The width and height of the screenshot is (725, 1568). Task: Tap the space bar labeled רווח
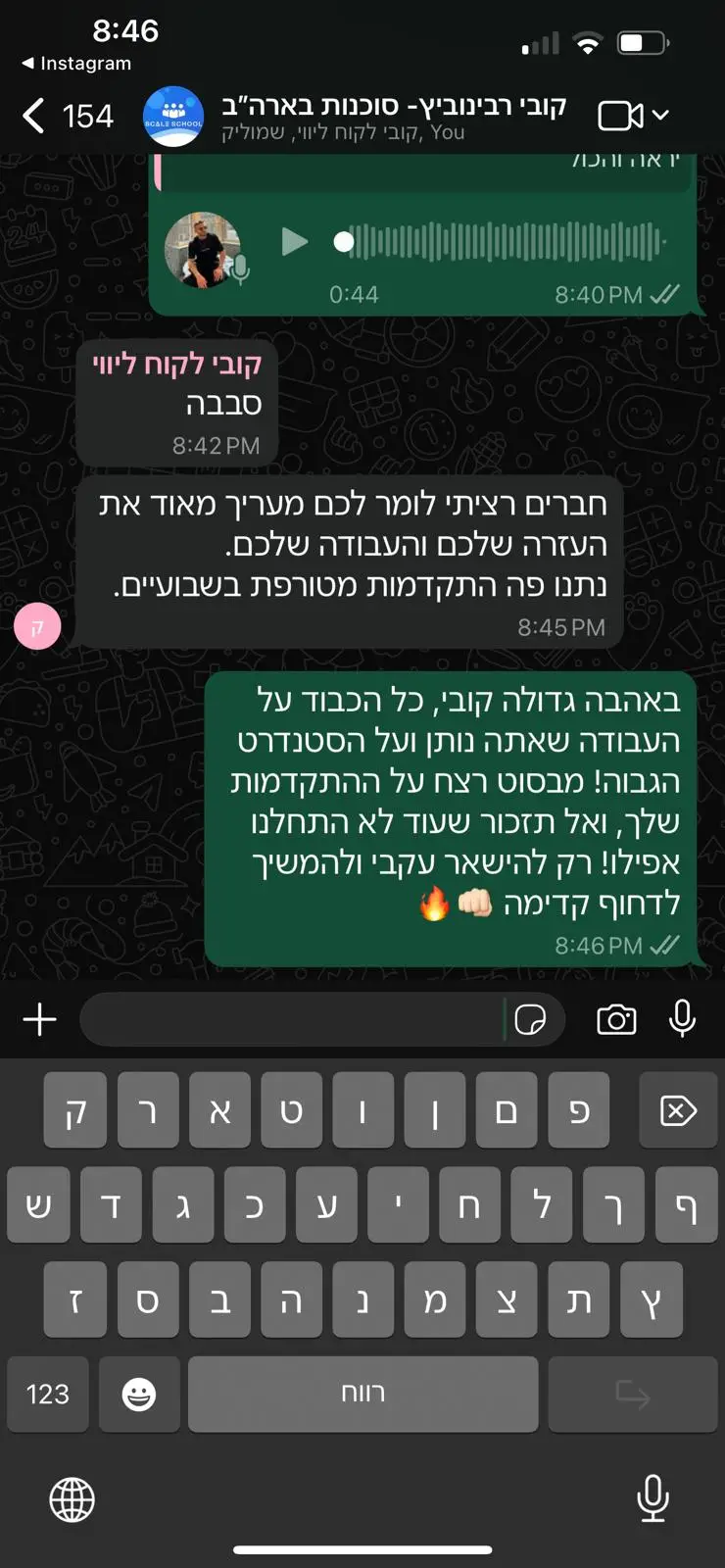[x=362, y=1394]
